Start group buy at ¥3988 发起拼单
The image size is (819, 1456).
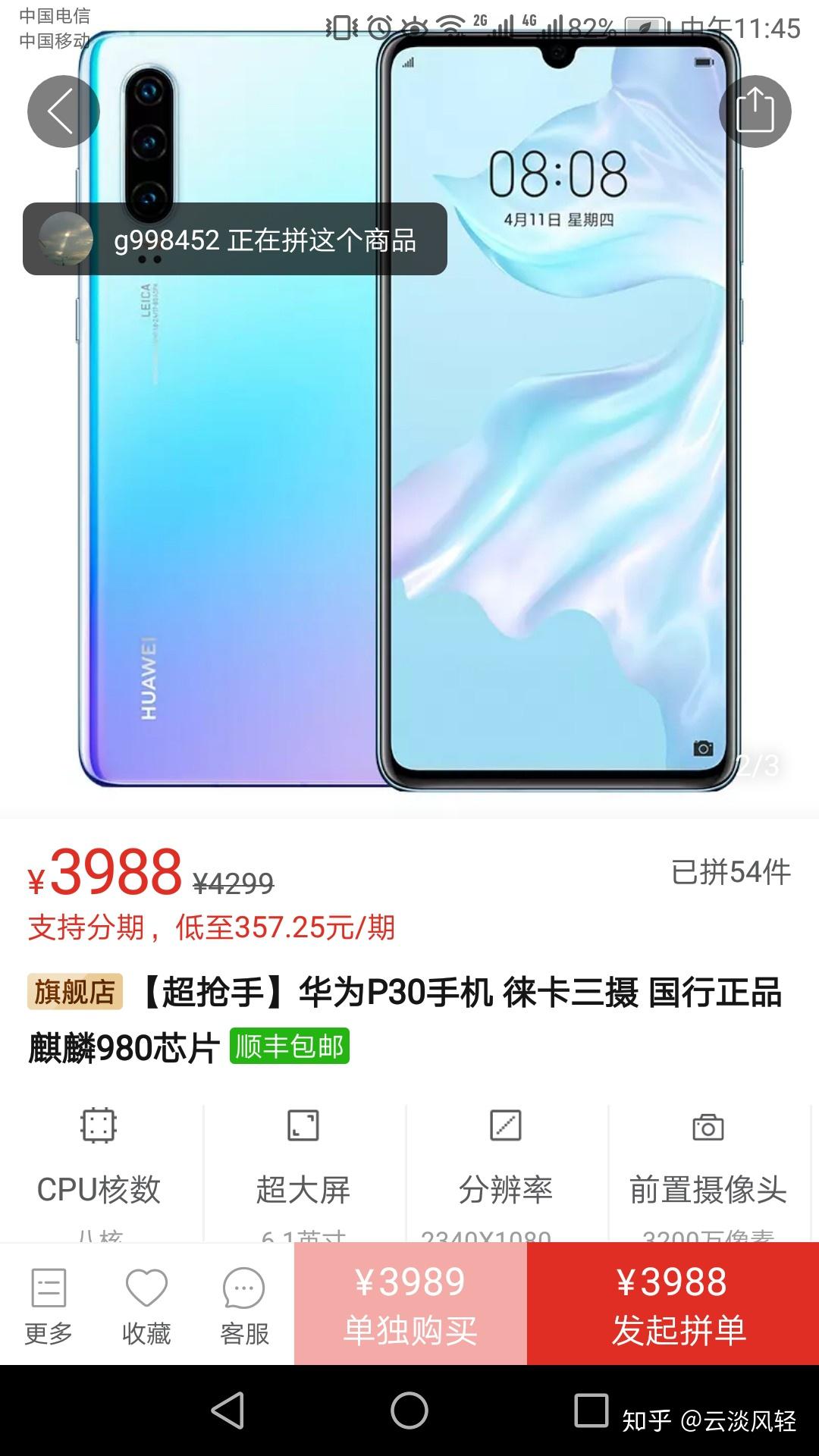[x=673, y=1304]
